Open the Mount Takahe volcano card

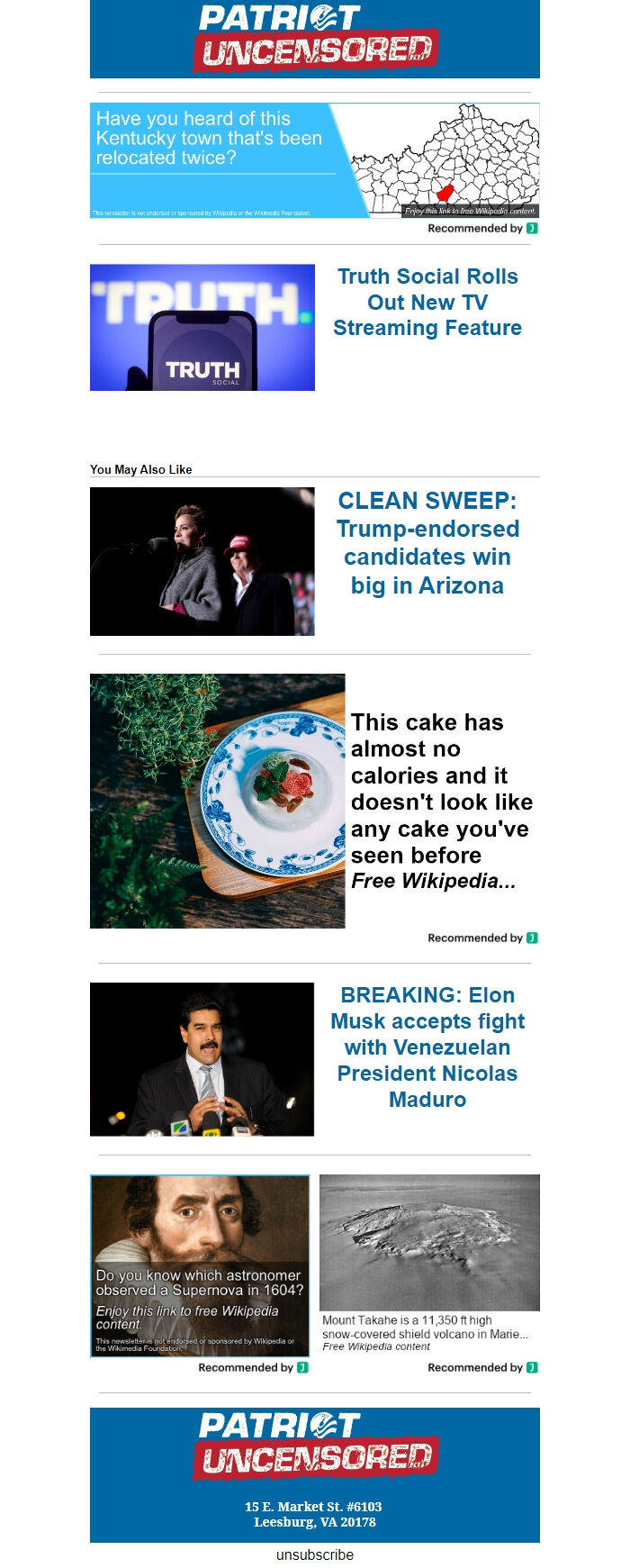429,1261
